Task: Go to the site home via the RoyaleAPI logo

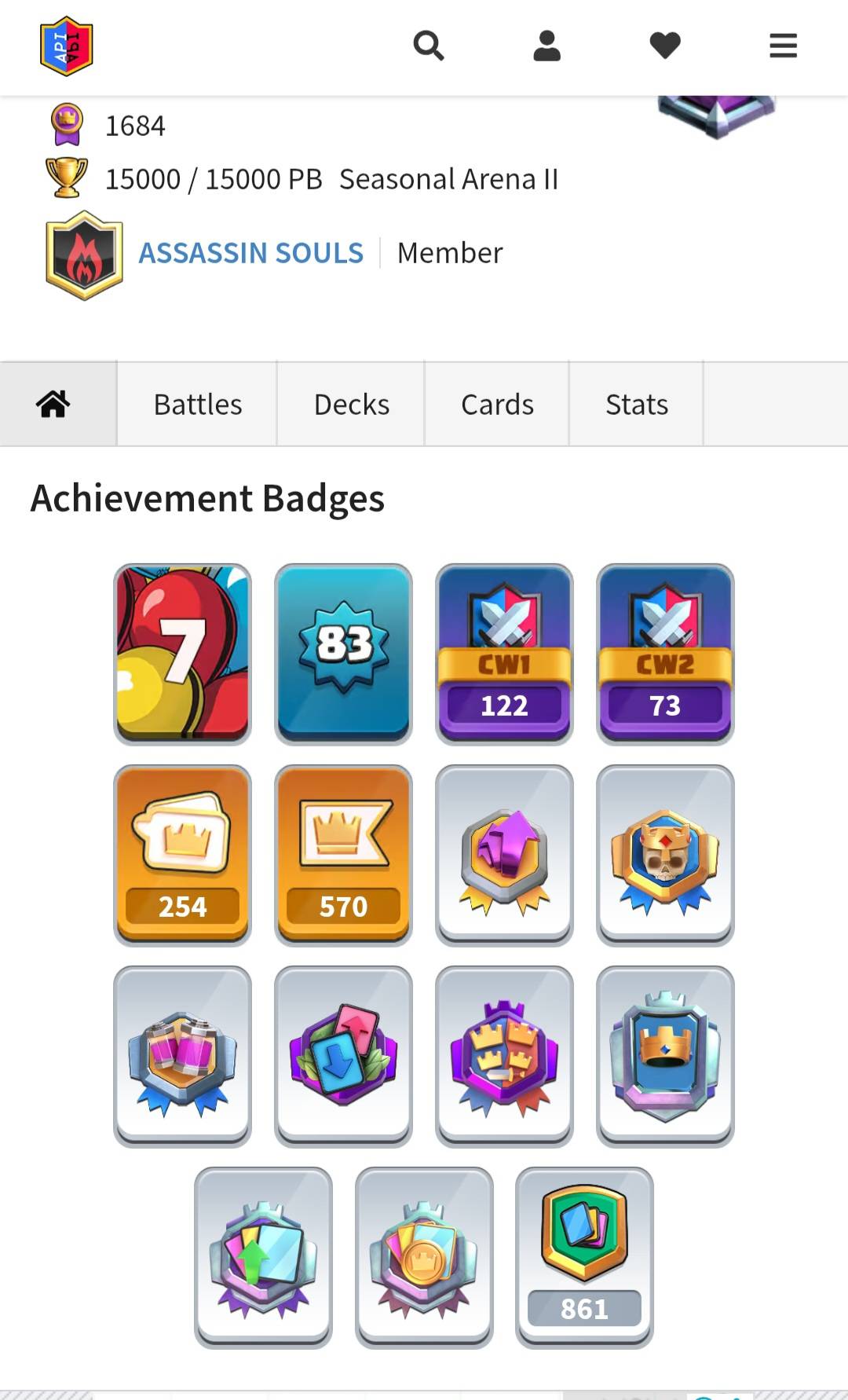Action: coord(67,46)
